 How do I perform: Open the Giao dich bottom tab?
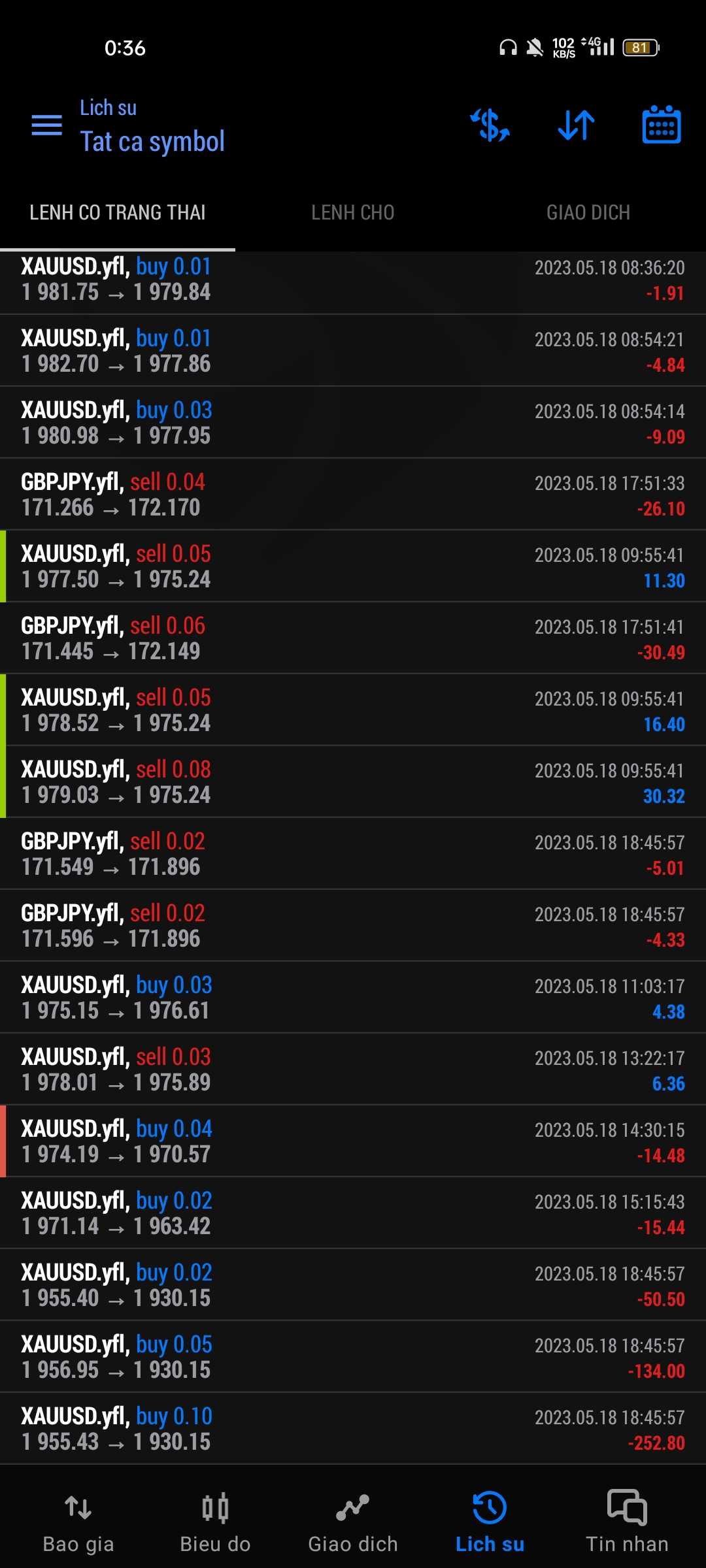pos(353,1522)
